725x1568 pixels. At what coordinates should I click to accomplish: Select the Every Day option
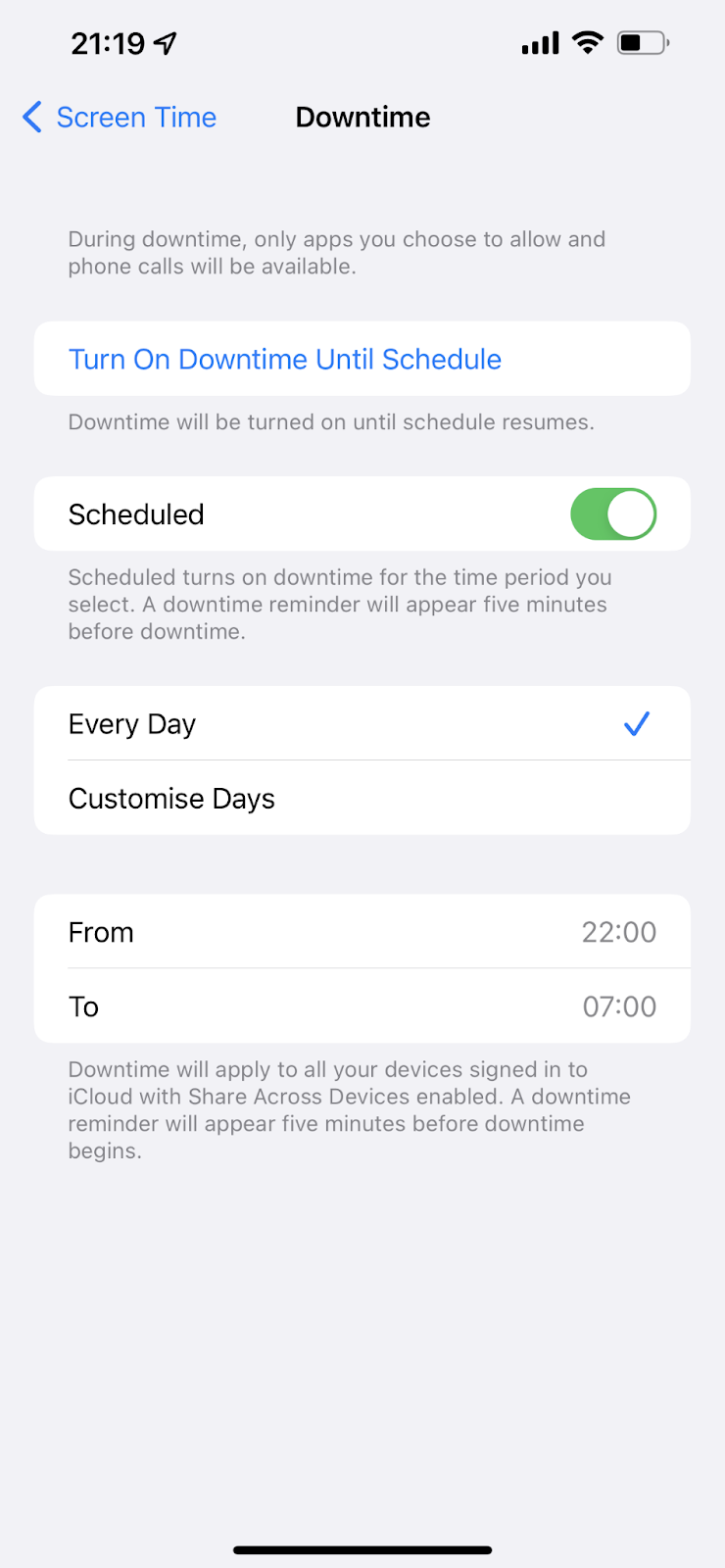(x=362, y=724)
